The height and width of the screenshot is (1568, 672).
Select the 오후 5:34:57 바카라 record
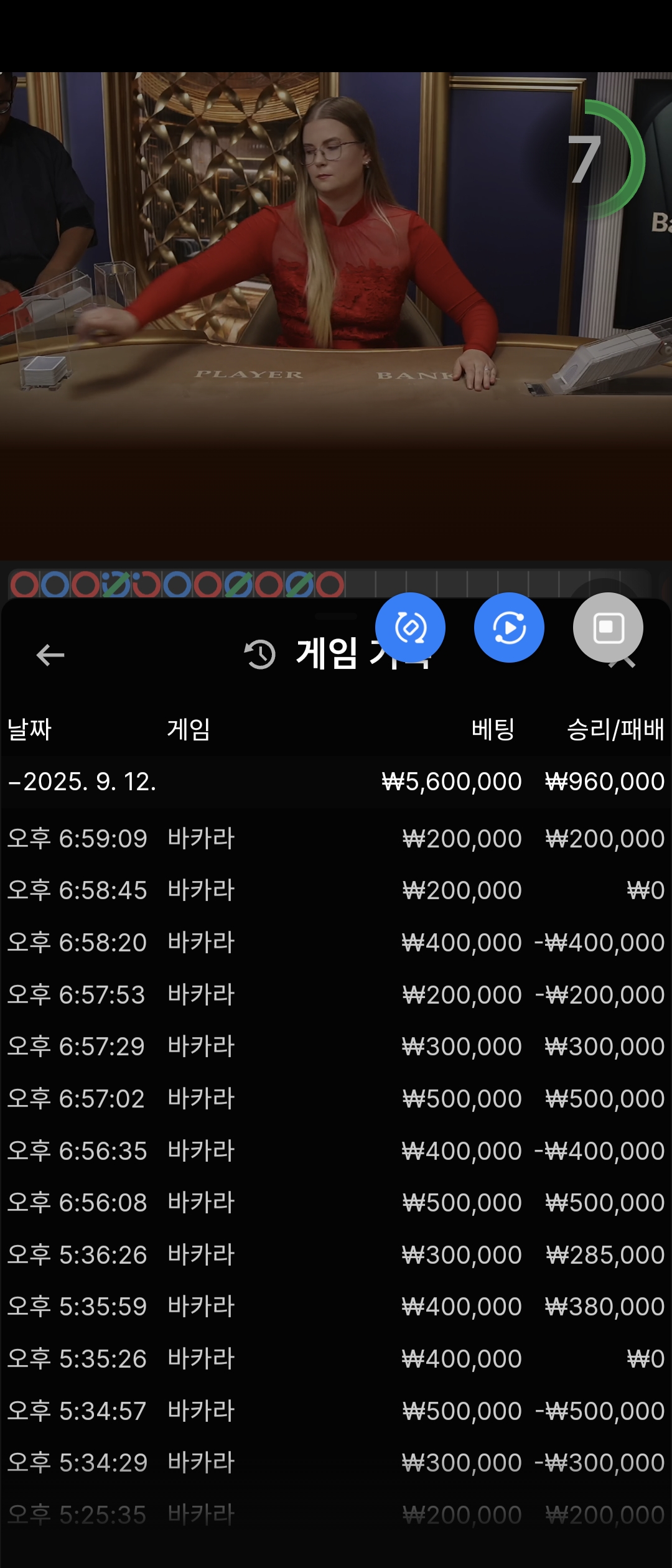tap(336, 1411)
